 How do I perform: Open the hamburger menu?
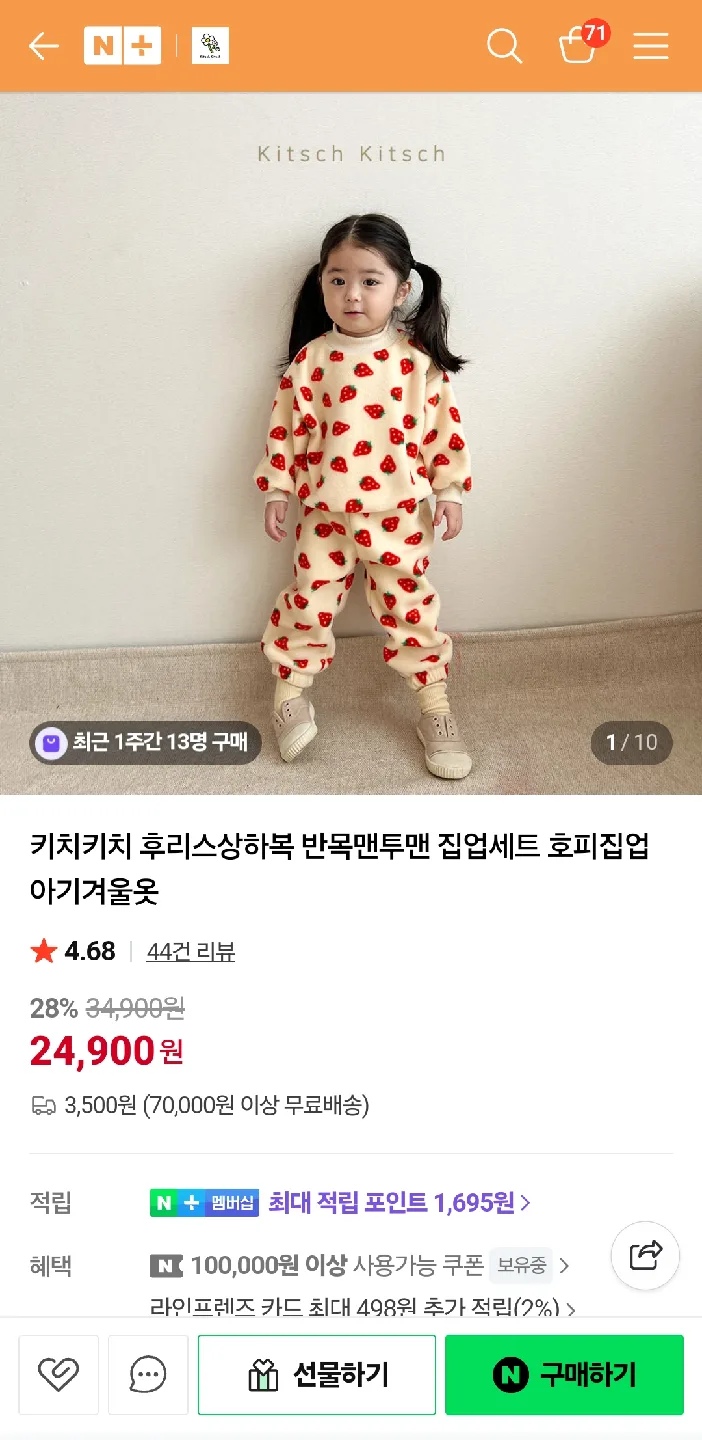(x=650, y=46)
